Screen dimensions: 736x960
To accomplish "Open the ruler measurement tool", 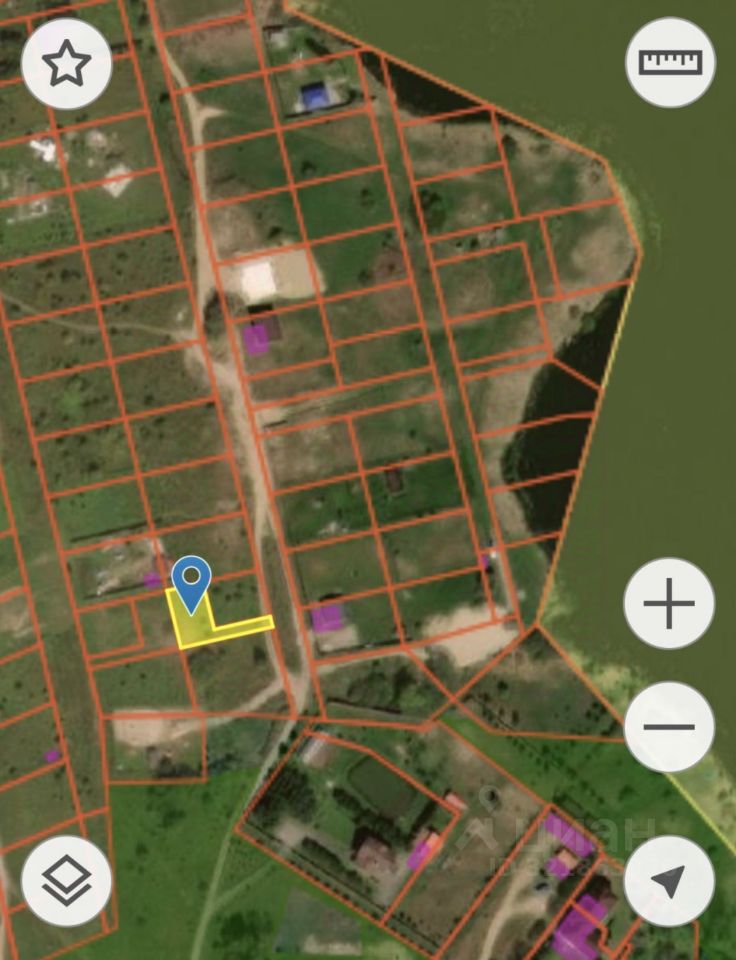I will (x=670, y=62).
